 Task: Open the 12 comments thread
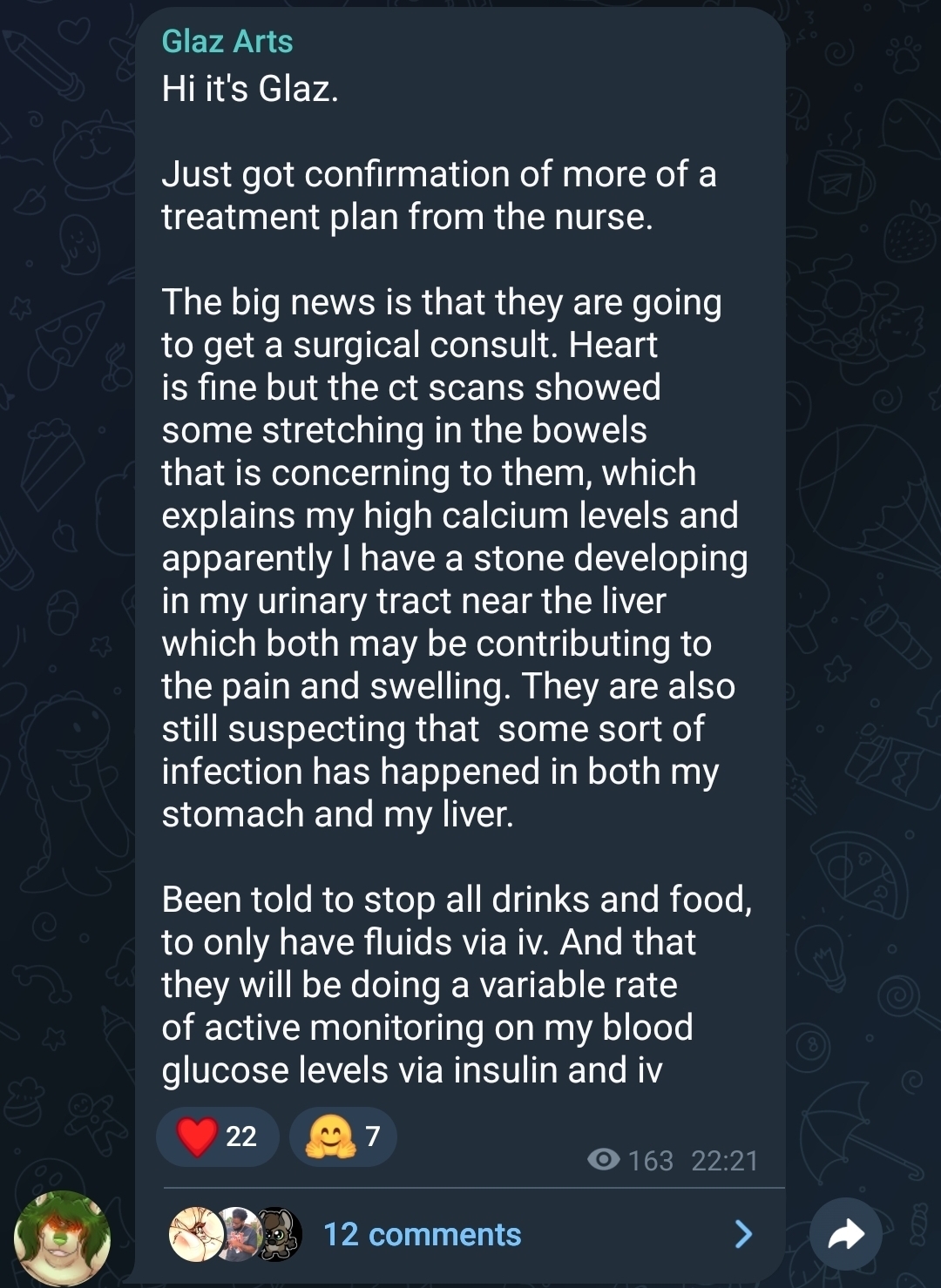point(423,1234)
